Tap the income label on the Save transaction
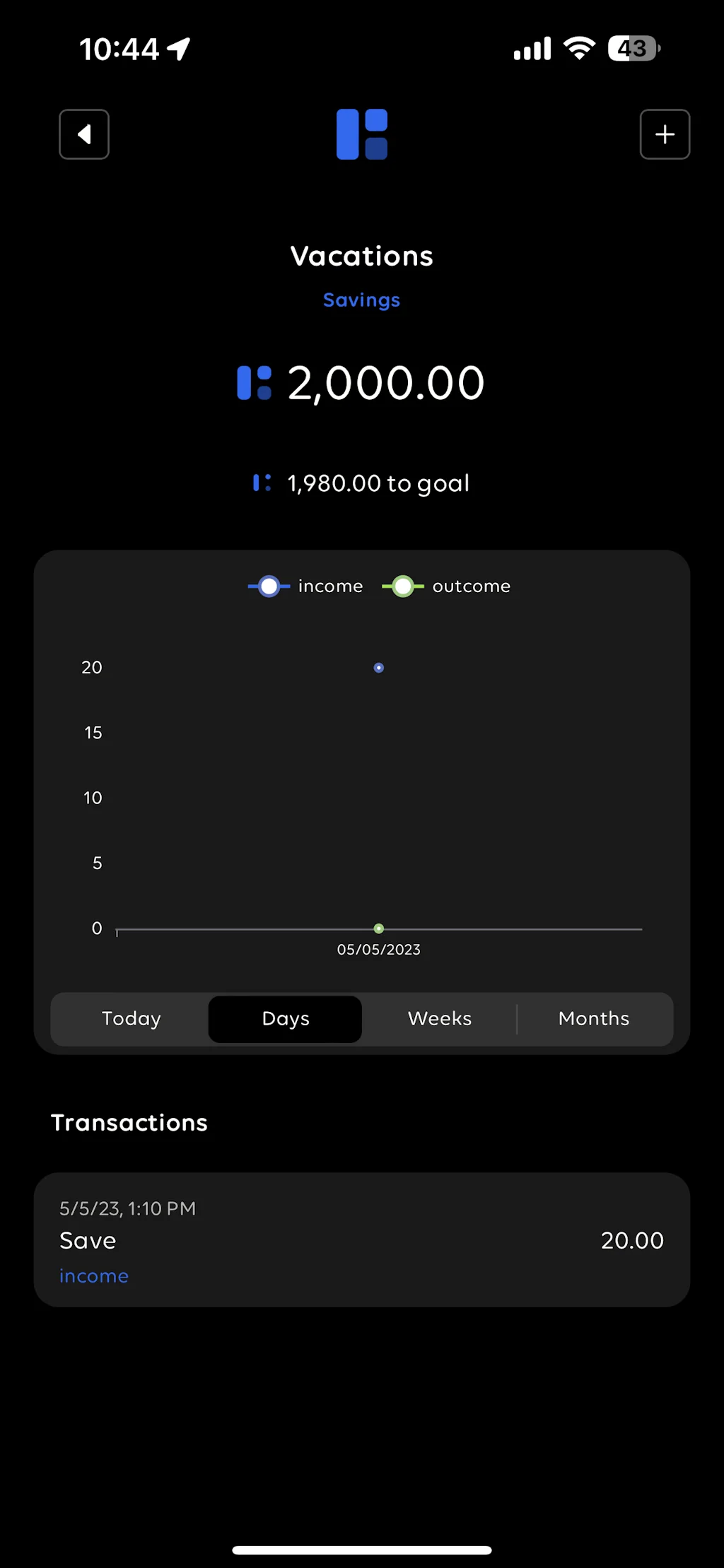Screen dimensions: 724x1568 click(x=93, y=1275)
